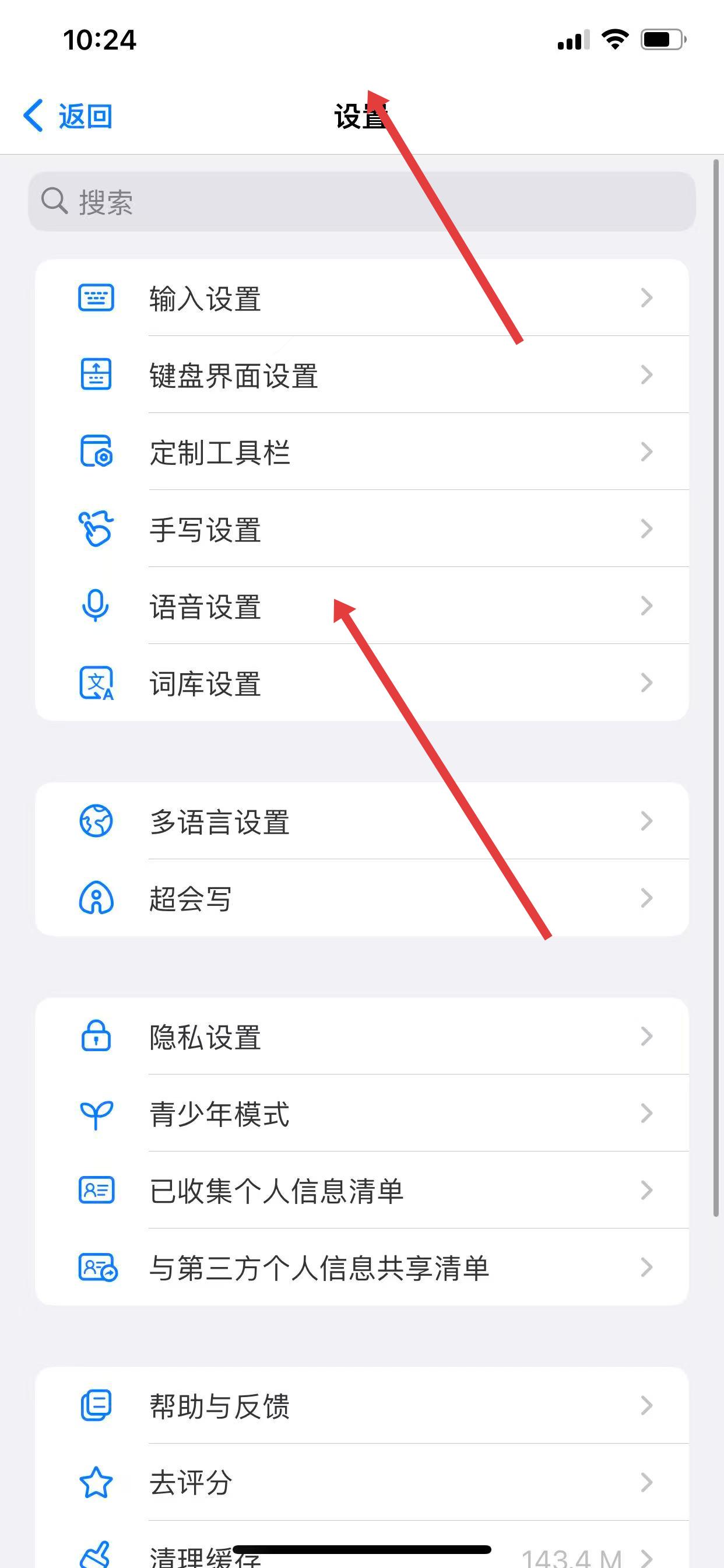
Task: Select 手写设置
Action: (361, 529)
